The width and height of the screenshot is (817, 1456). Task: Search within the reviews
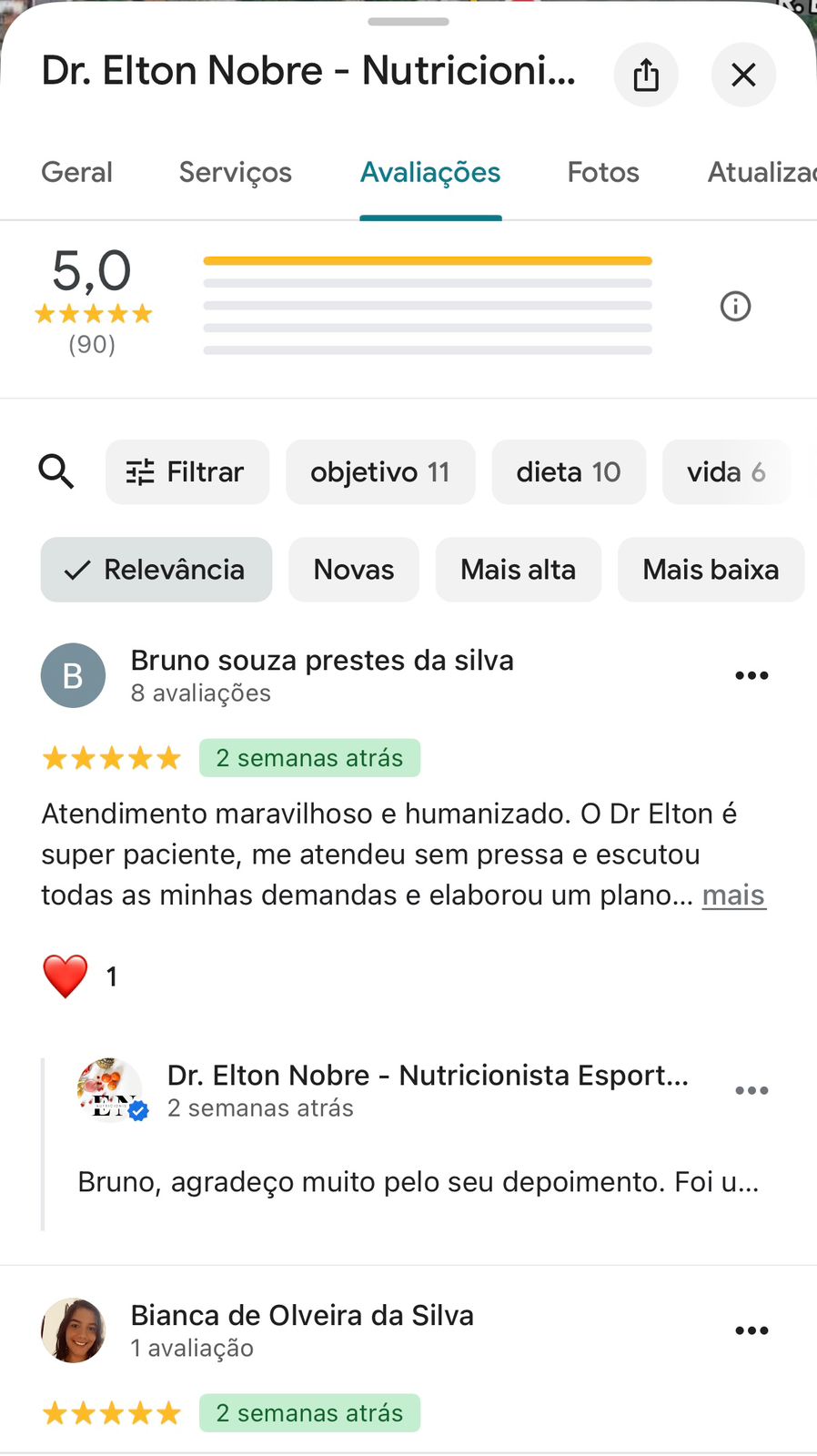tap(56, 472)
